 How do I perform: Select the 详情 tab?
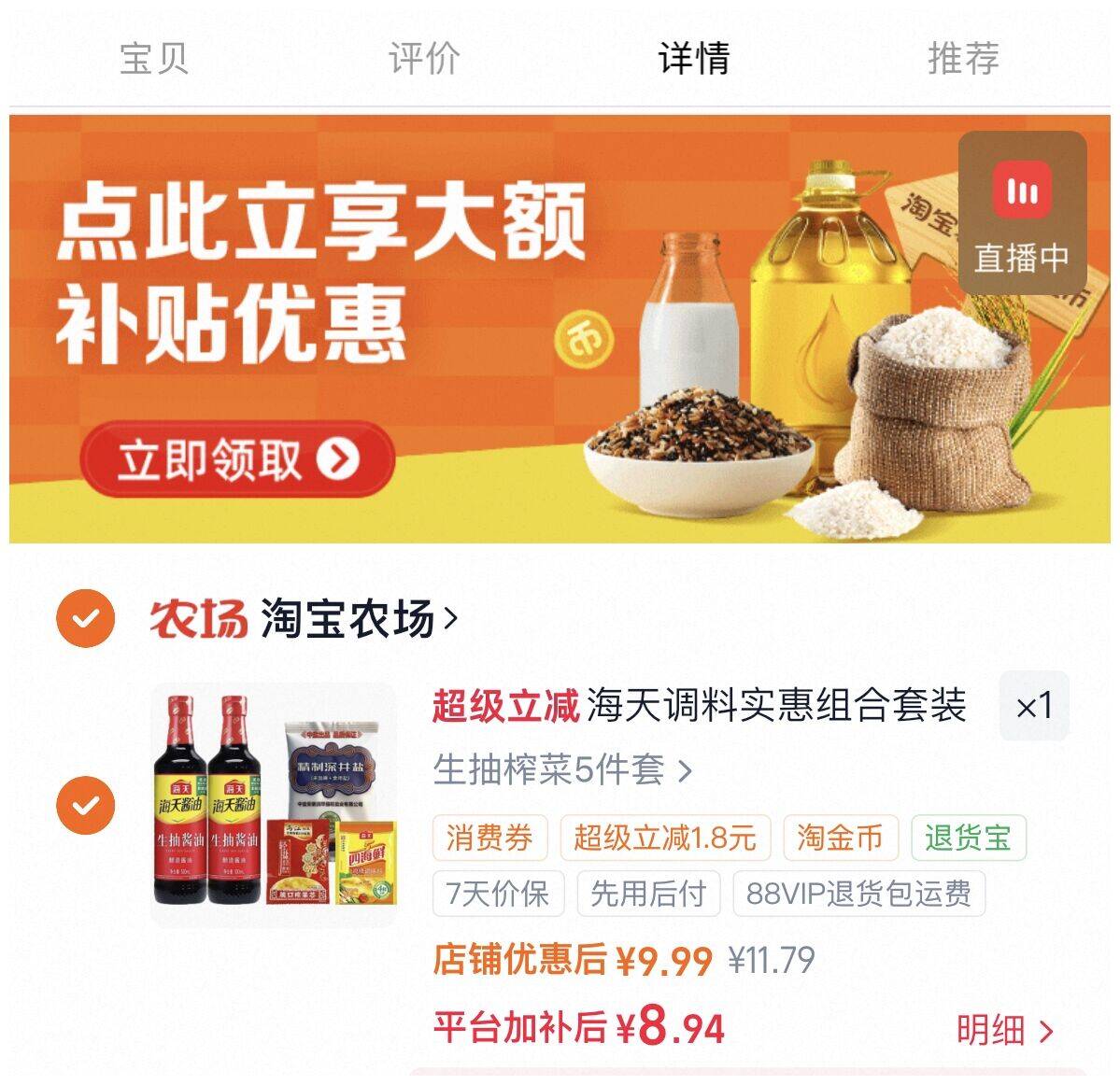tap(694, 59)
